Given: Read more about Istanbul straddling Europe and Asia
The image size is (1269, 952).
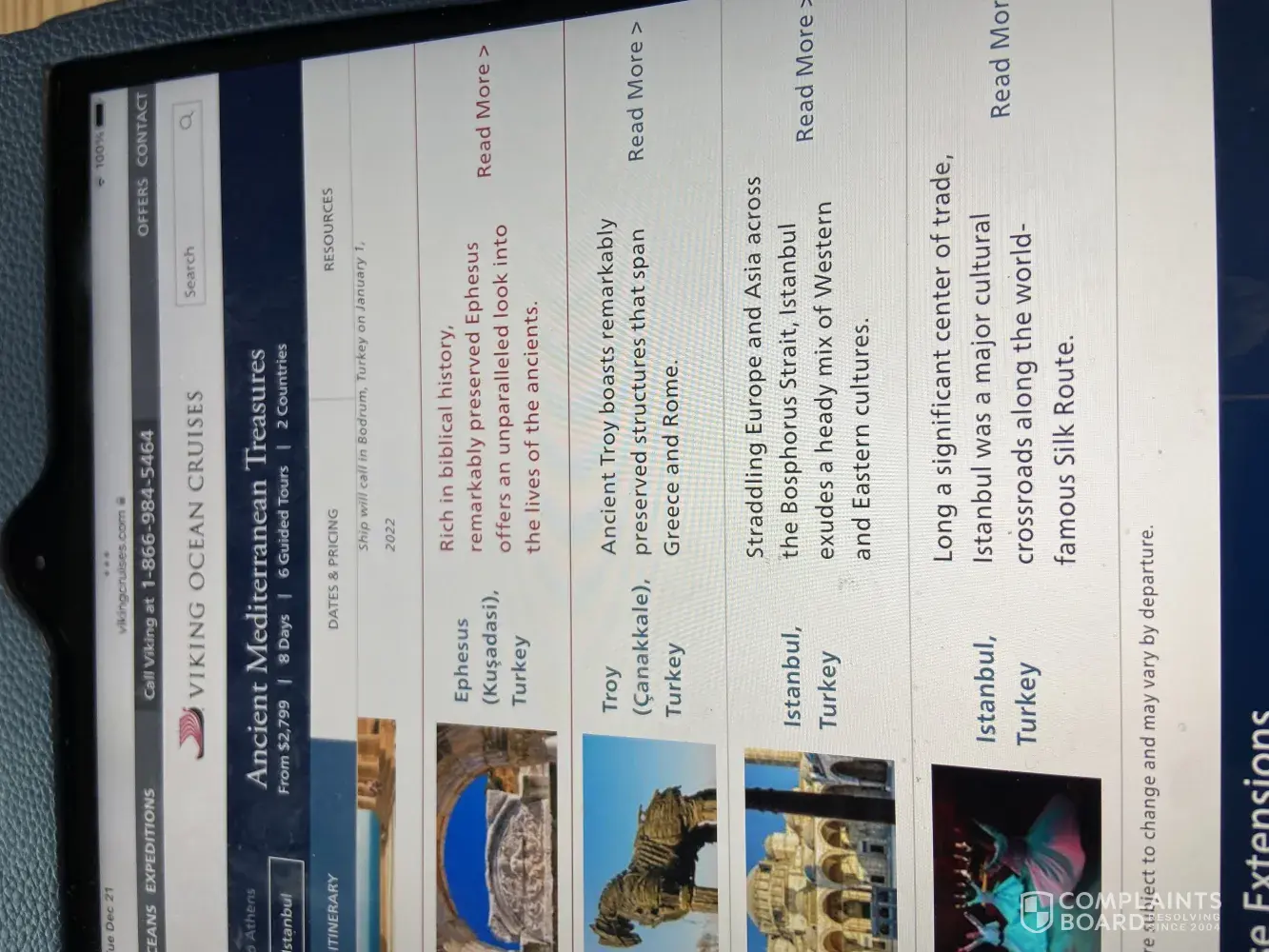Looking at the screenshot, I should 804,76.
